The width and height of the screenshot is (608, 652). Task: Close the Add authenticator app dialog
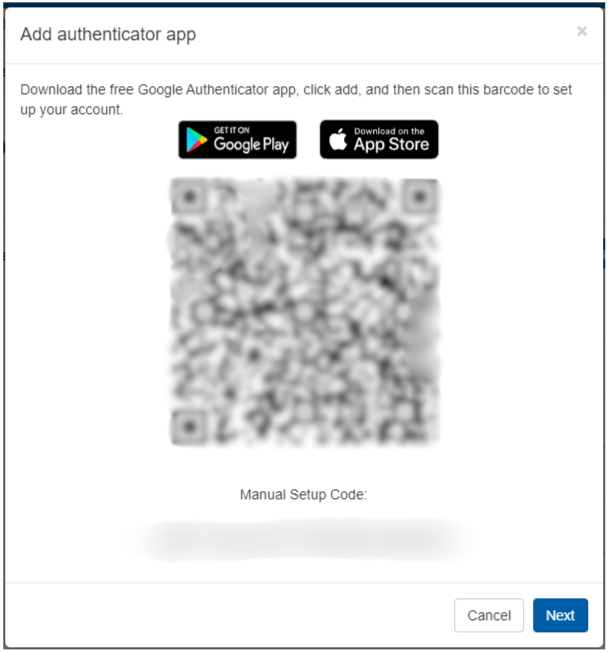(581, 32)
